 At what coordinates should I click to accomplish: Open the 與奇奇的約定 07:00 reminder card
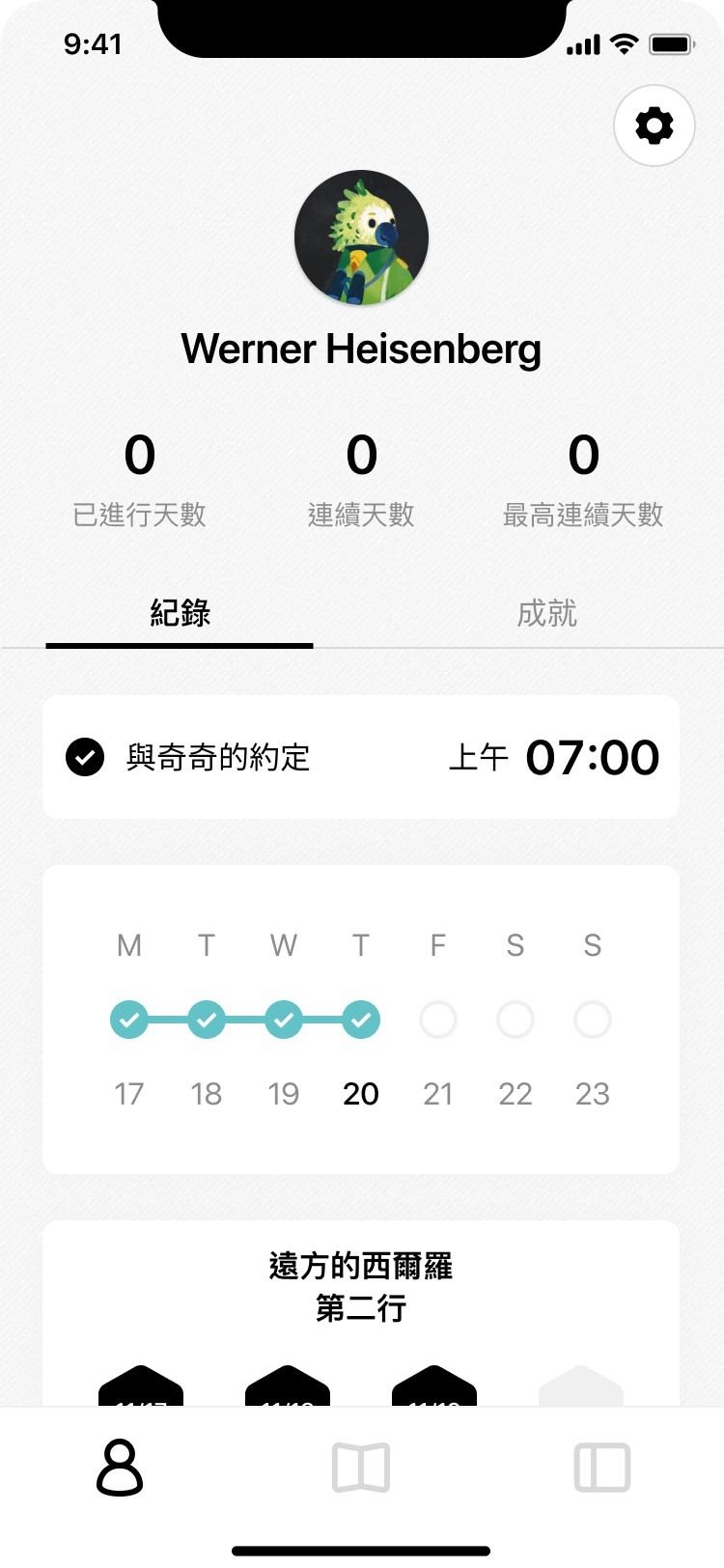(x=361, y=757)
